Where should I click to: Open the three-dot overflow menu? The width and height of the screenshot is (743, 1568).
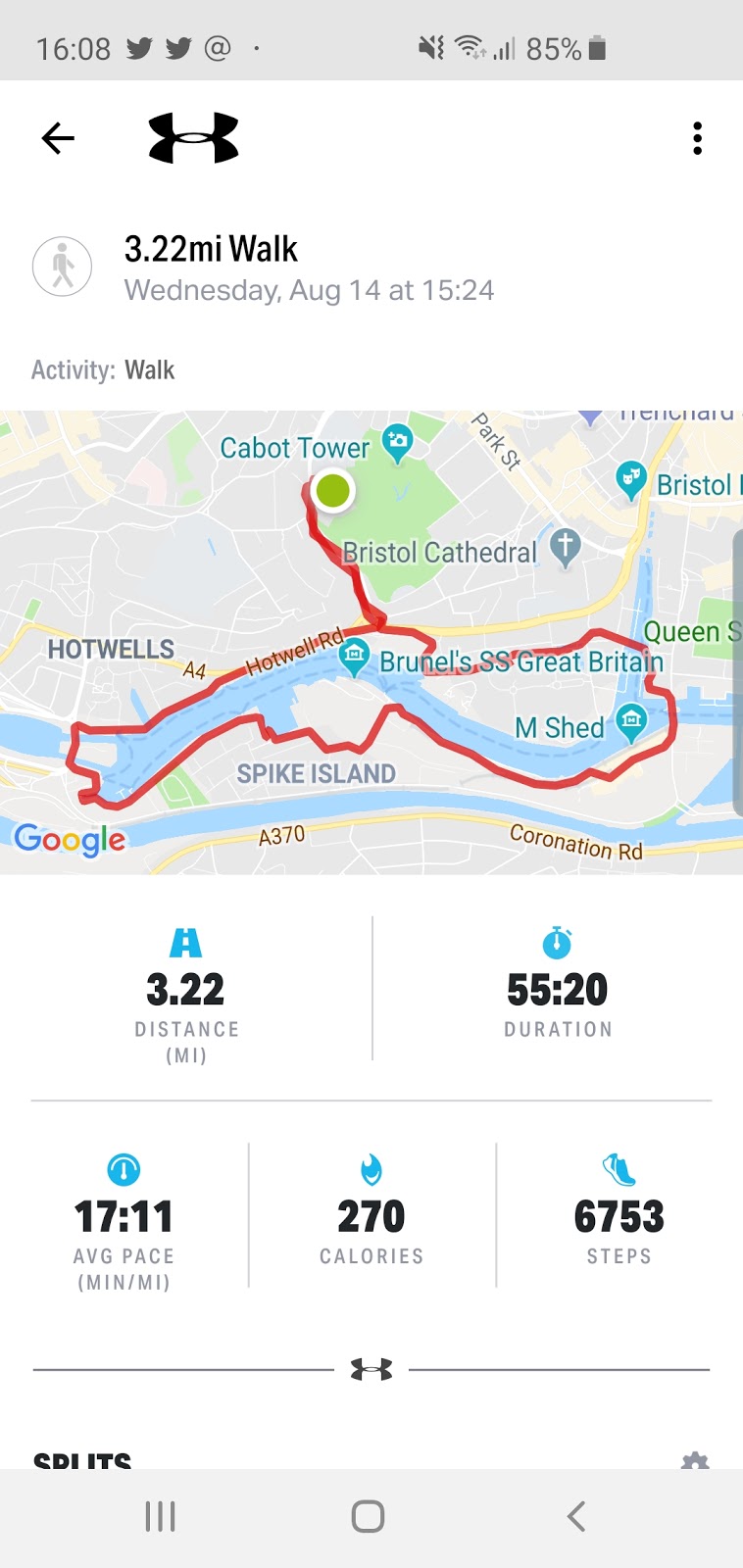coord(697,138)
